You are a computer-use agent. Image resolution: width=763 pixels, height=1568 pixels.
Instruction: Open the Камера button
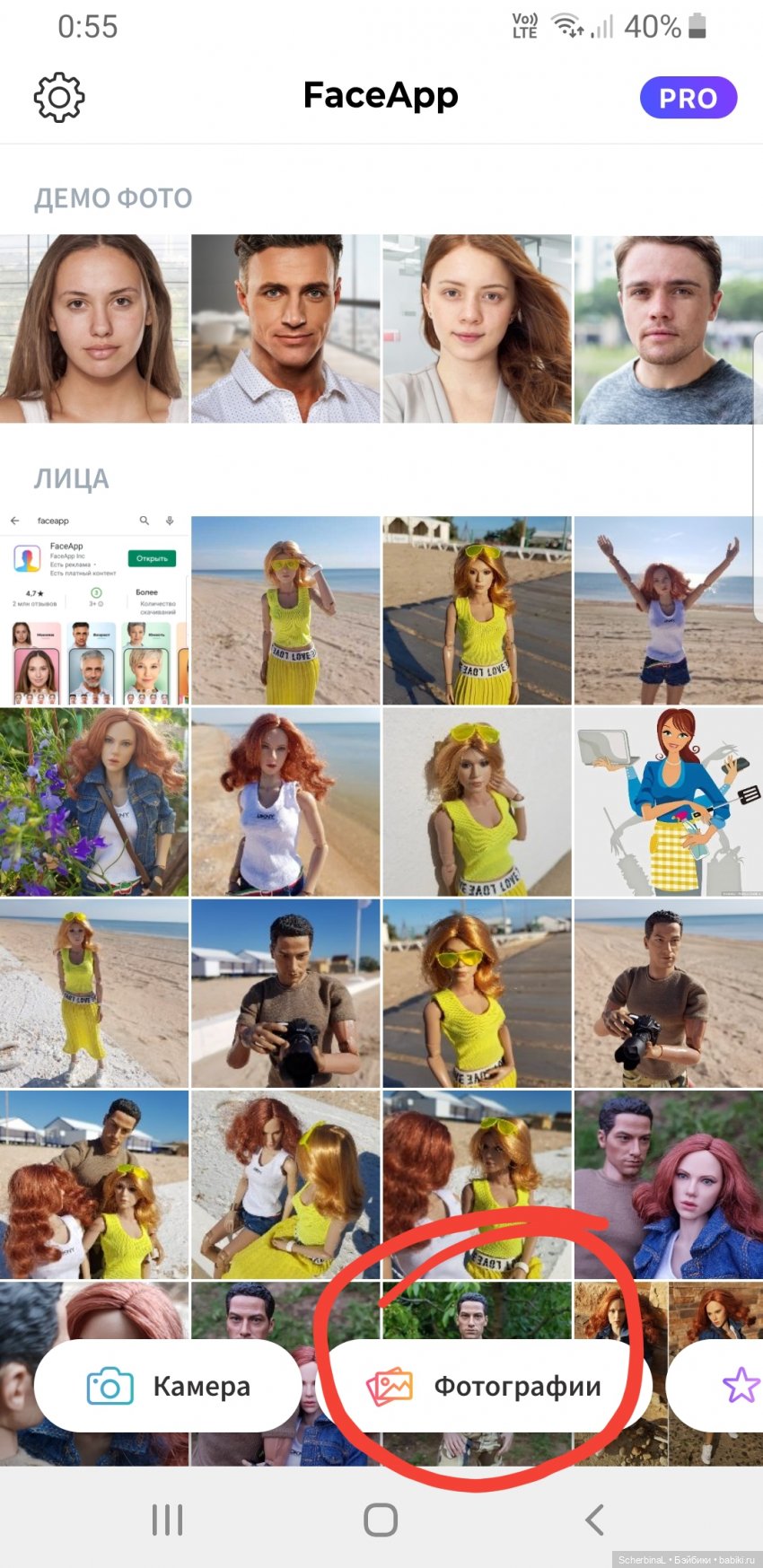[x=168, y=1386]
